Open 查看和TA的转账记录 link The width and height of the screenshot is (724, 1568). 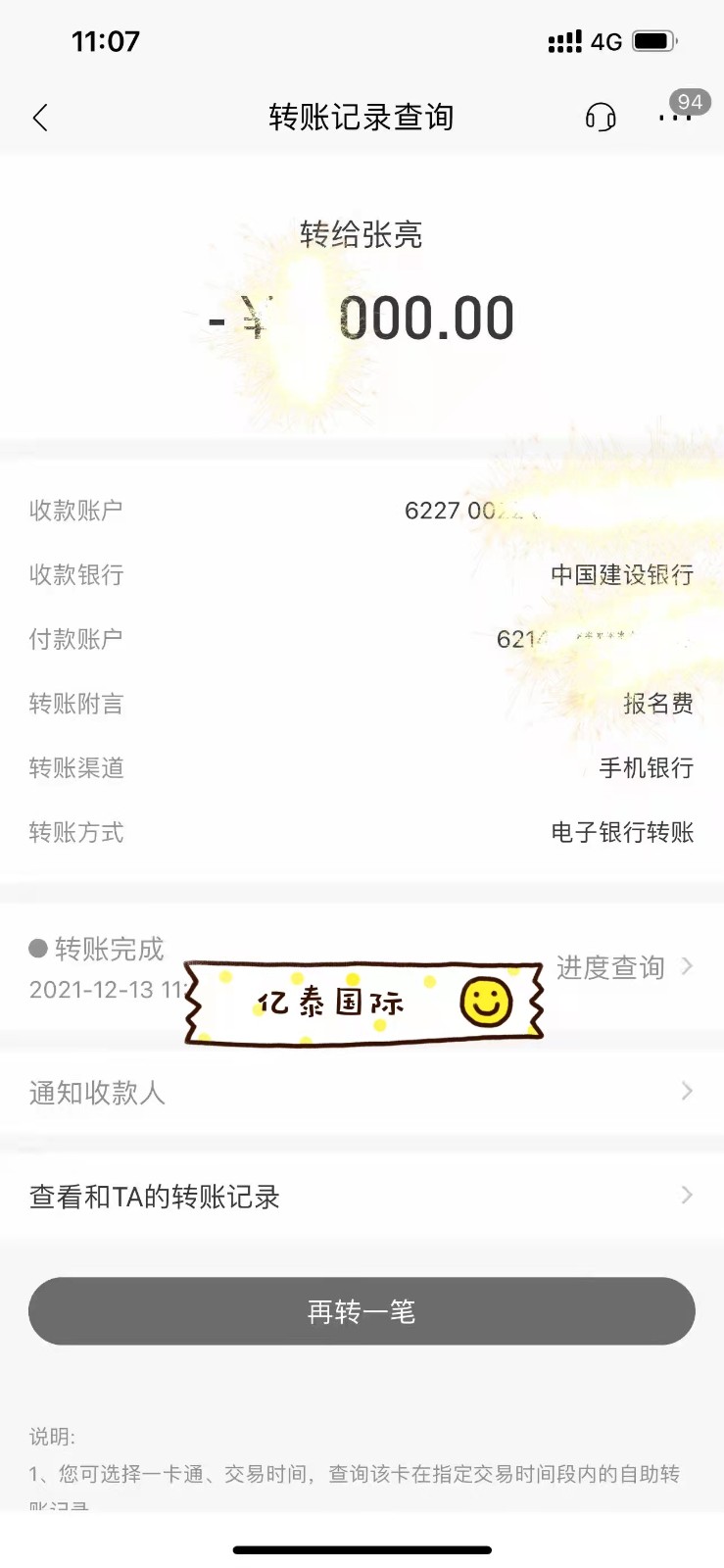[x=155, y=1196]
